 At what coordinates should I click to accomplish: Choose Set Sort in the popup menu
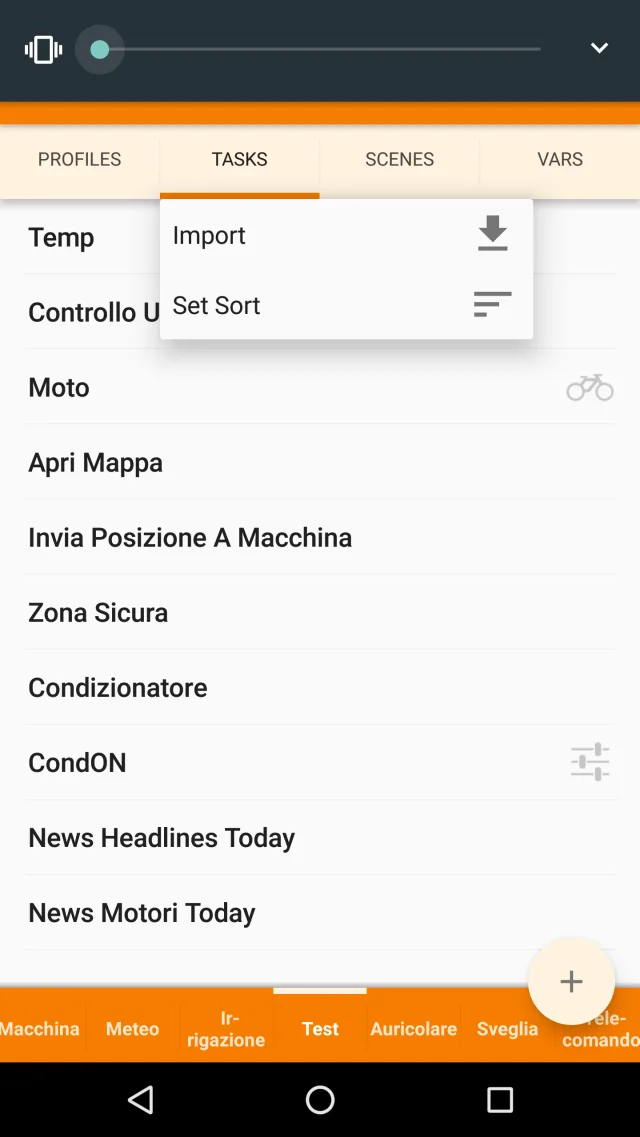(345, 305)
